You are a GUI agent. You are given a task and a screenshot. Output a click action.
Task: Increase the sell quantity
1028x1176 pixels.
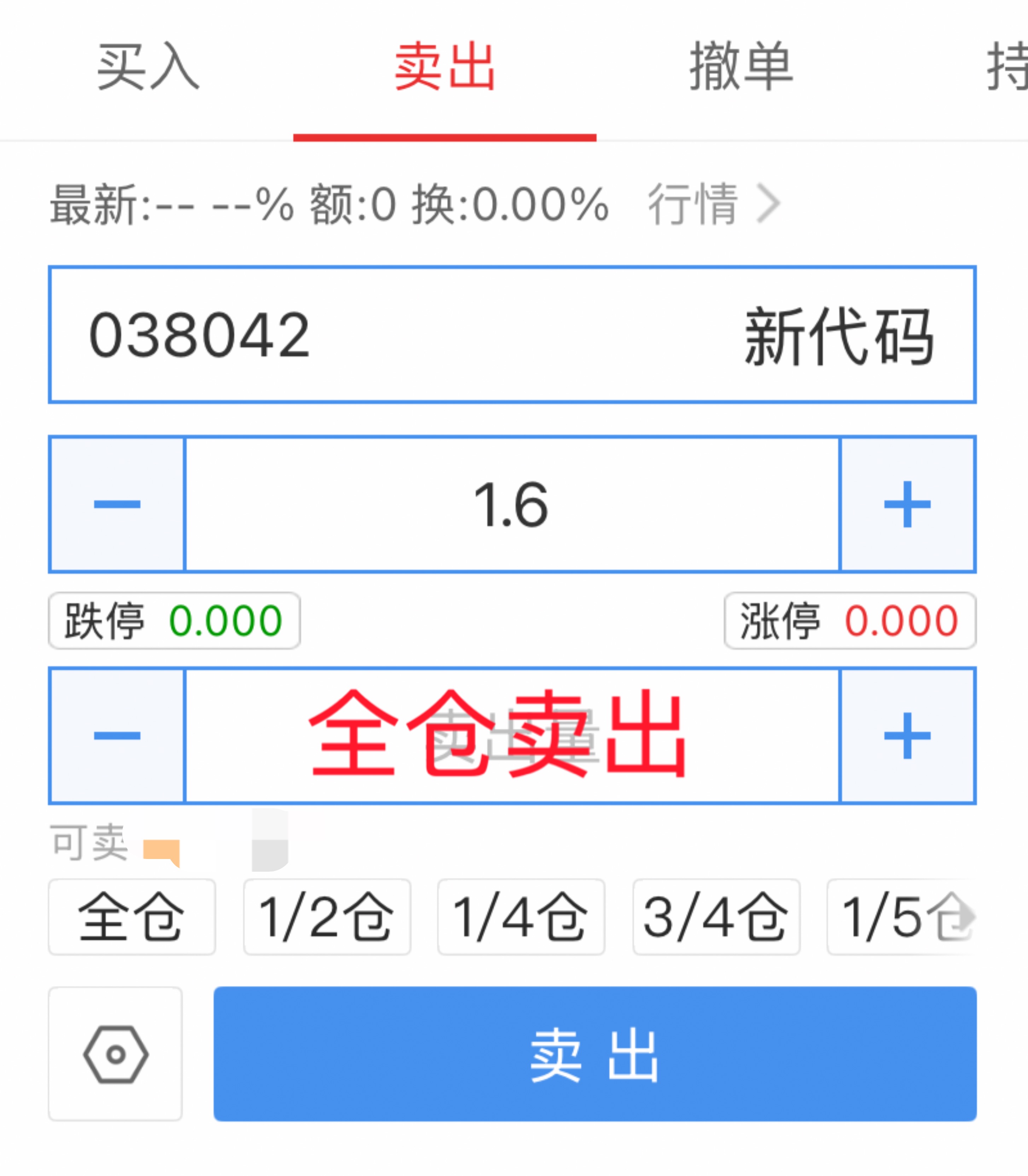tap(907, 735)
